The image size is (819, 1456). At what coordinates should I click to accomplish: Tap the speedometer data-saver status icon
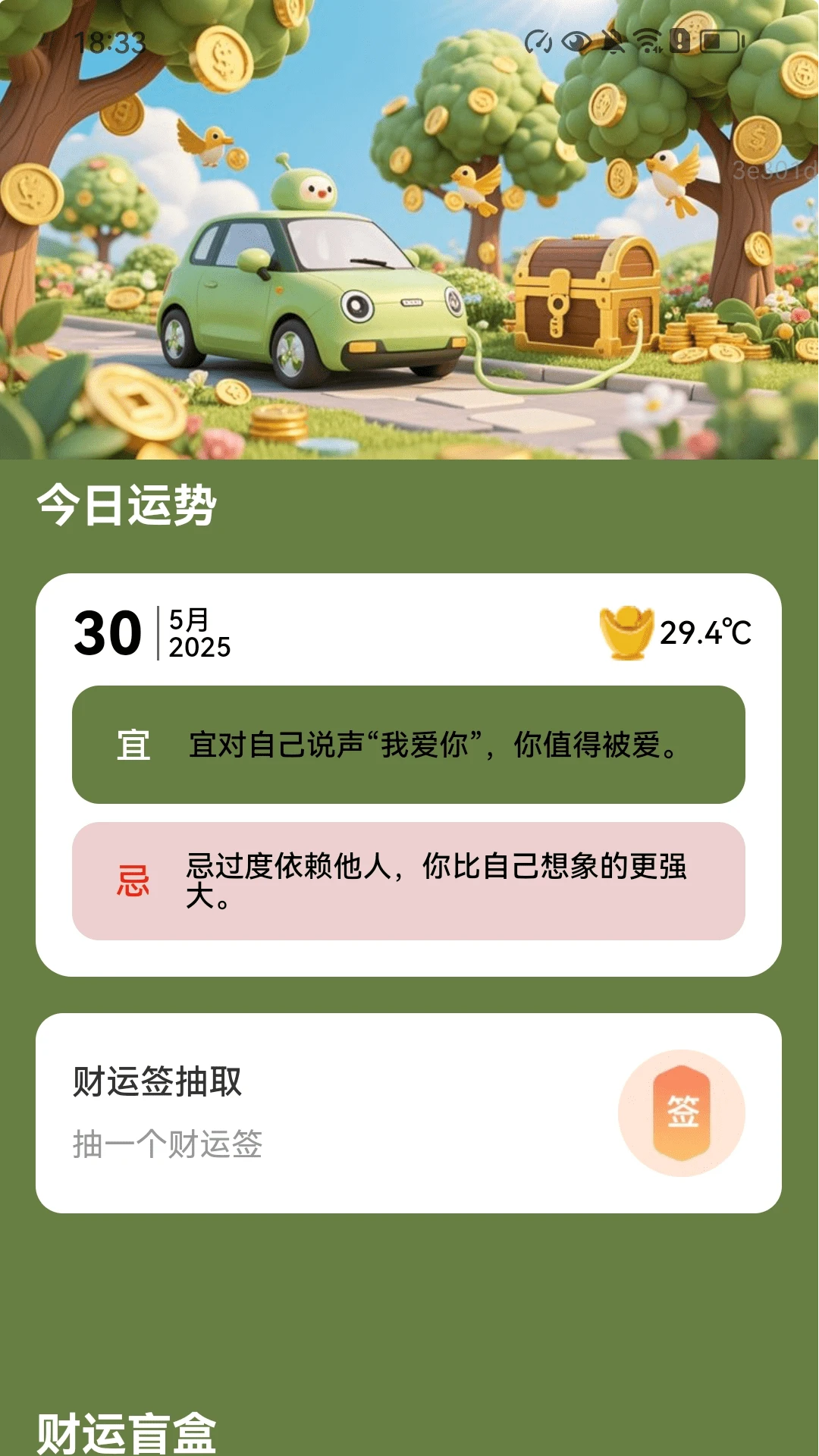tap(538, 40)
